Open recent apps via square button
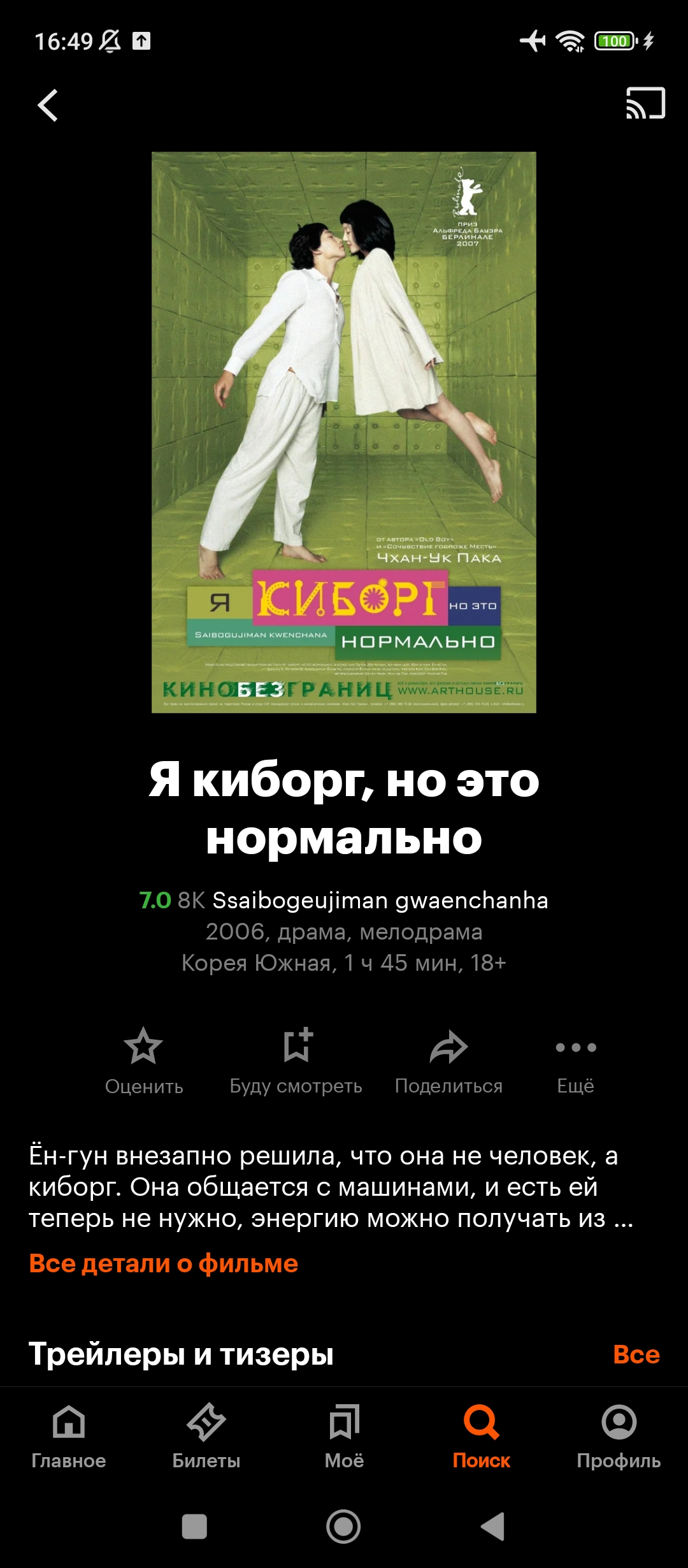 tap(194, 1527)
